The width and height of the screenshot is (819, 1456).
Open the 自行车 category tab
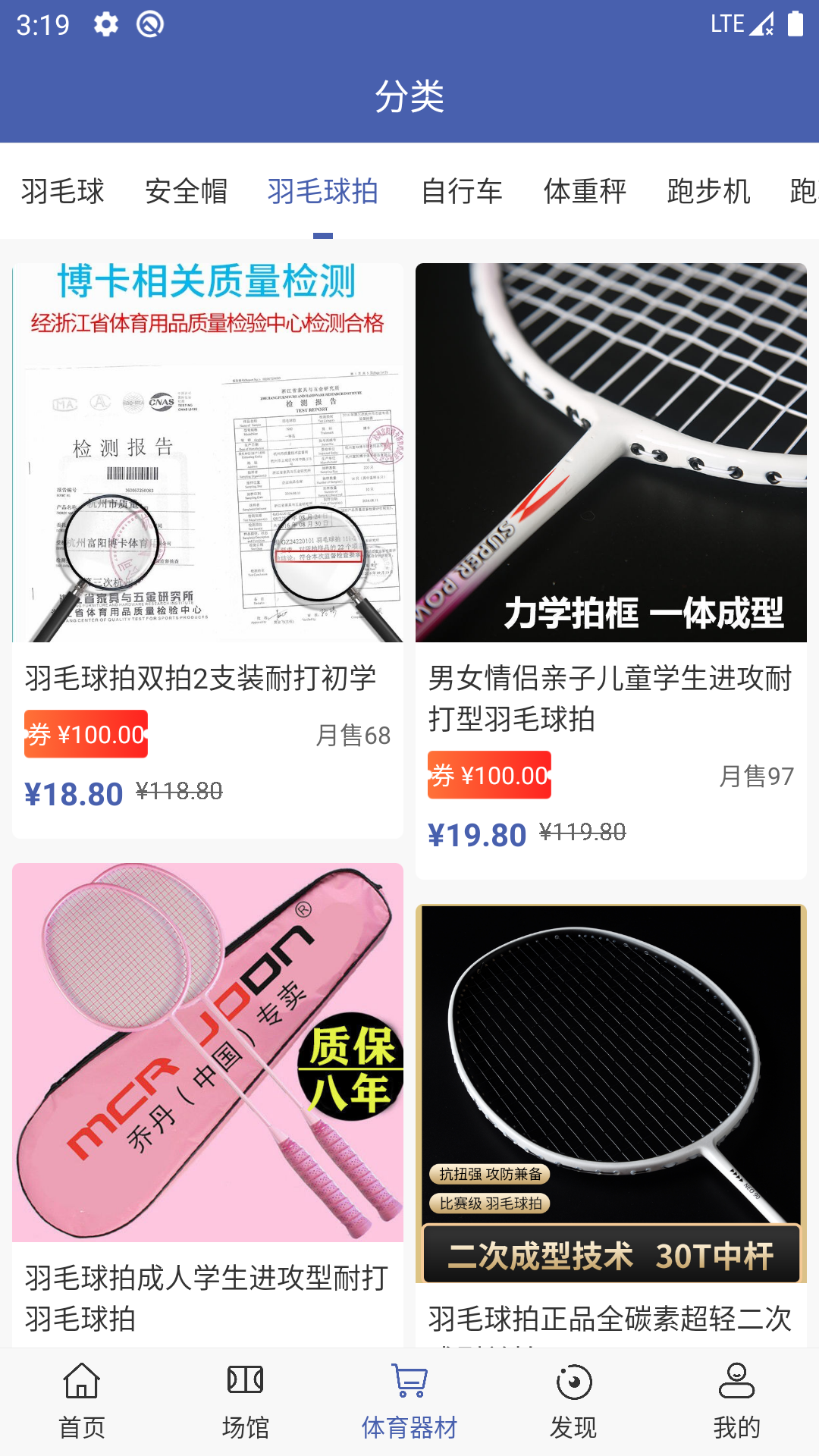pyautogui.click(x=461, y=191)
